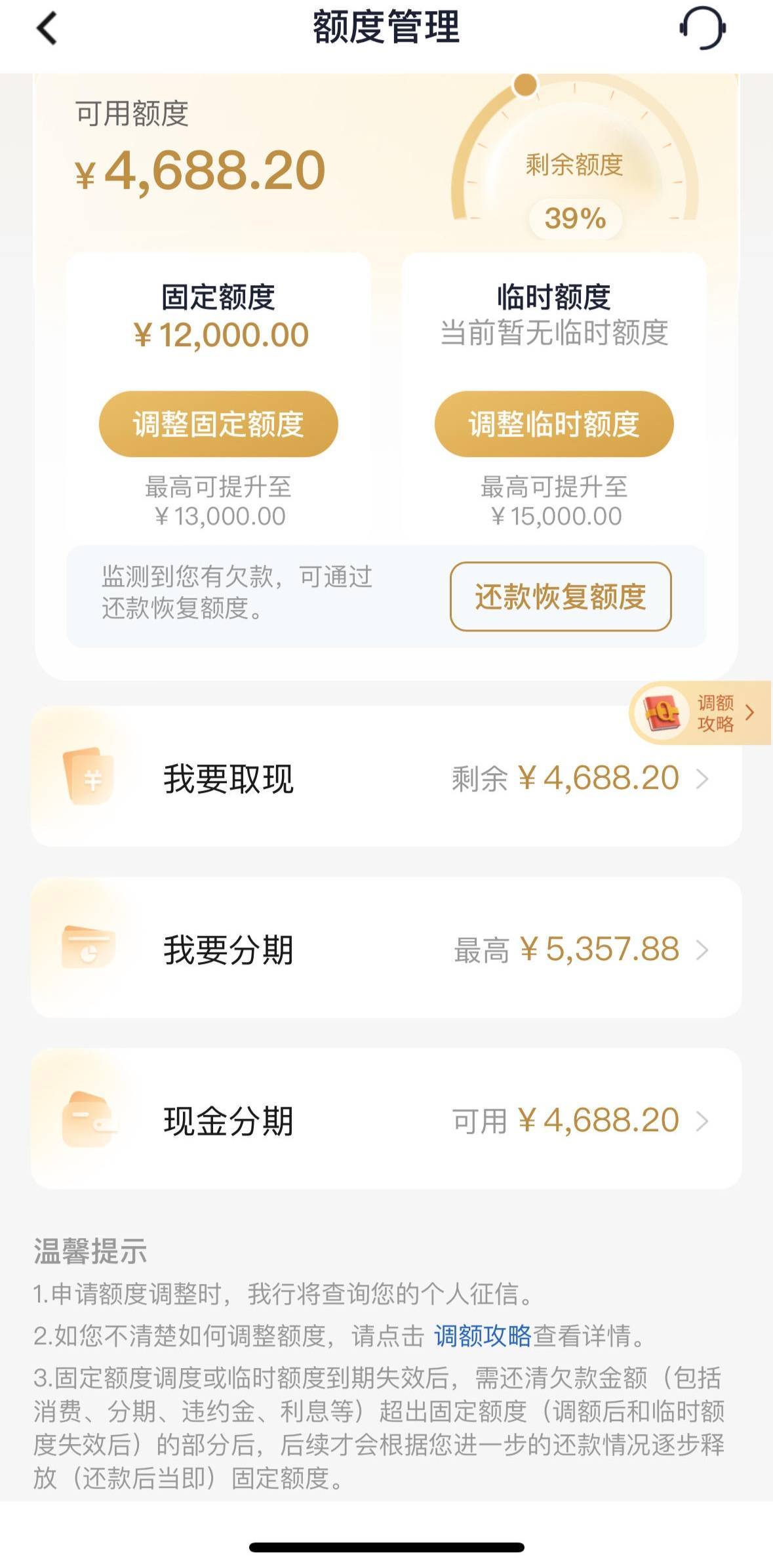Select 还款恢复额度 to repay
Screen dimensions: 773x1568
point(561,596)
